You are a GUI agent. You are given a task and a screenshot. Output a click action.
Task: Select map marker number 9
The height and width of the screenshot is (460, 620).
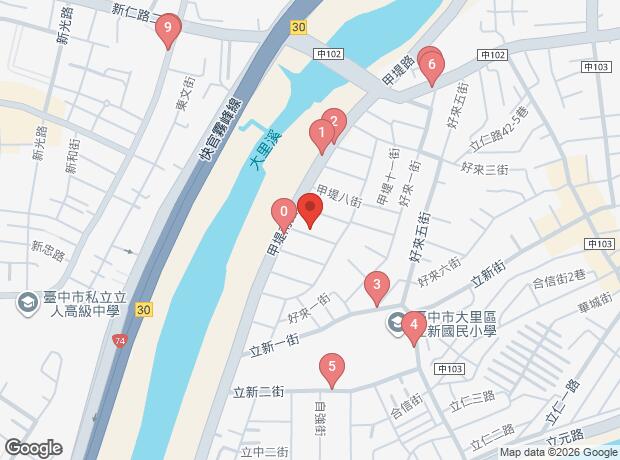169,28
